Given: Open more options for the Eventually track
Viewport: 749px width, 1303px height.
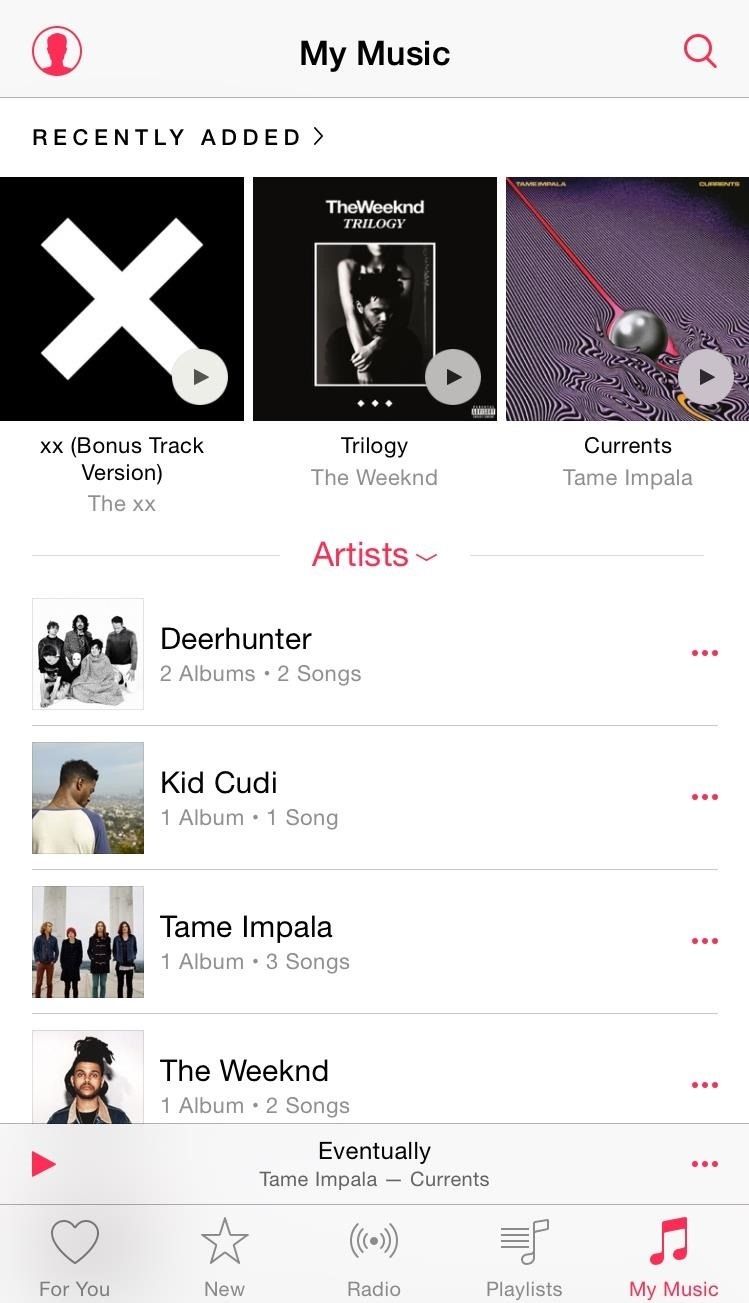Looking at the screenshot, I should (704, 1164).
